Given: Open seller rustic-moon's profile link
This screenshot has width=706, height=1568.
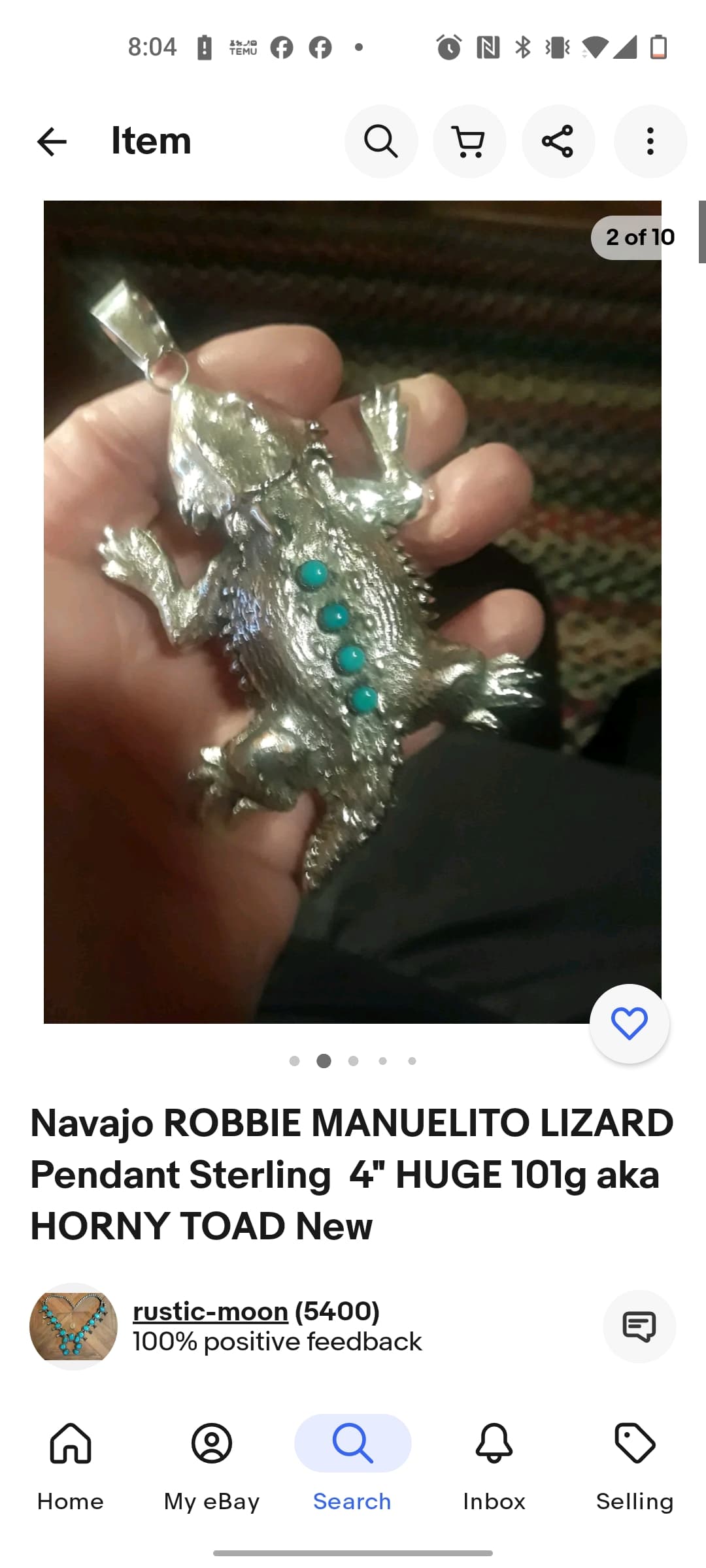Looking at the screenshot, I should [x=210, y=1311].
